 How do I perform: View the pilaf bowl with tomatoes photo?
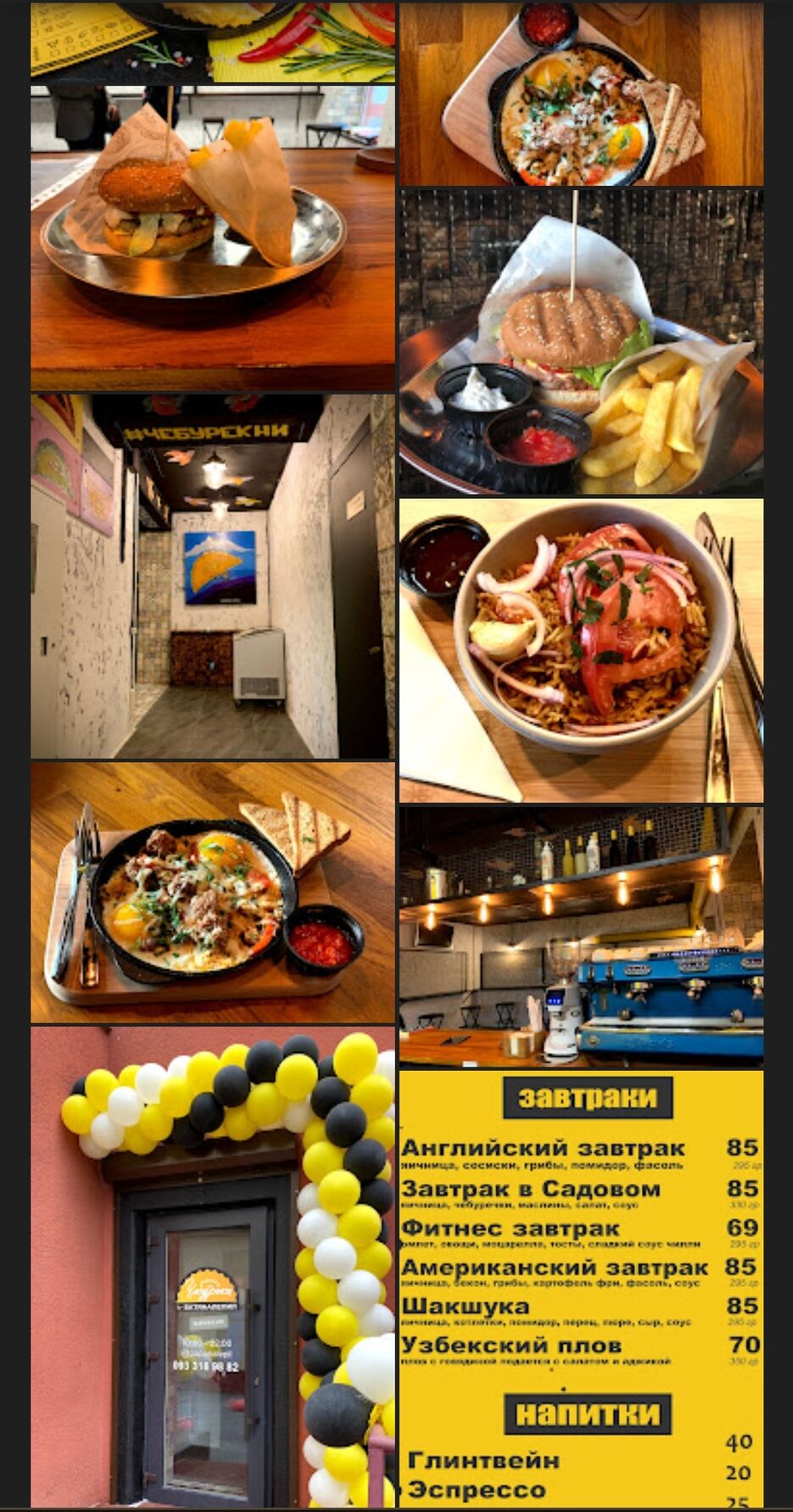pos(581,650)
